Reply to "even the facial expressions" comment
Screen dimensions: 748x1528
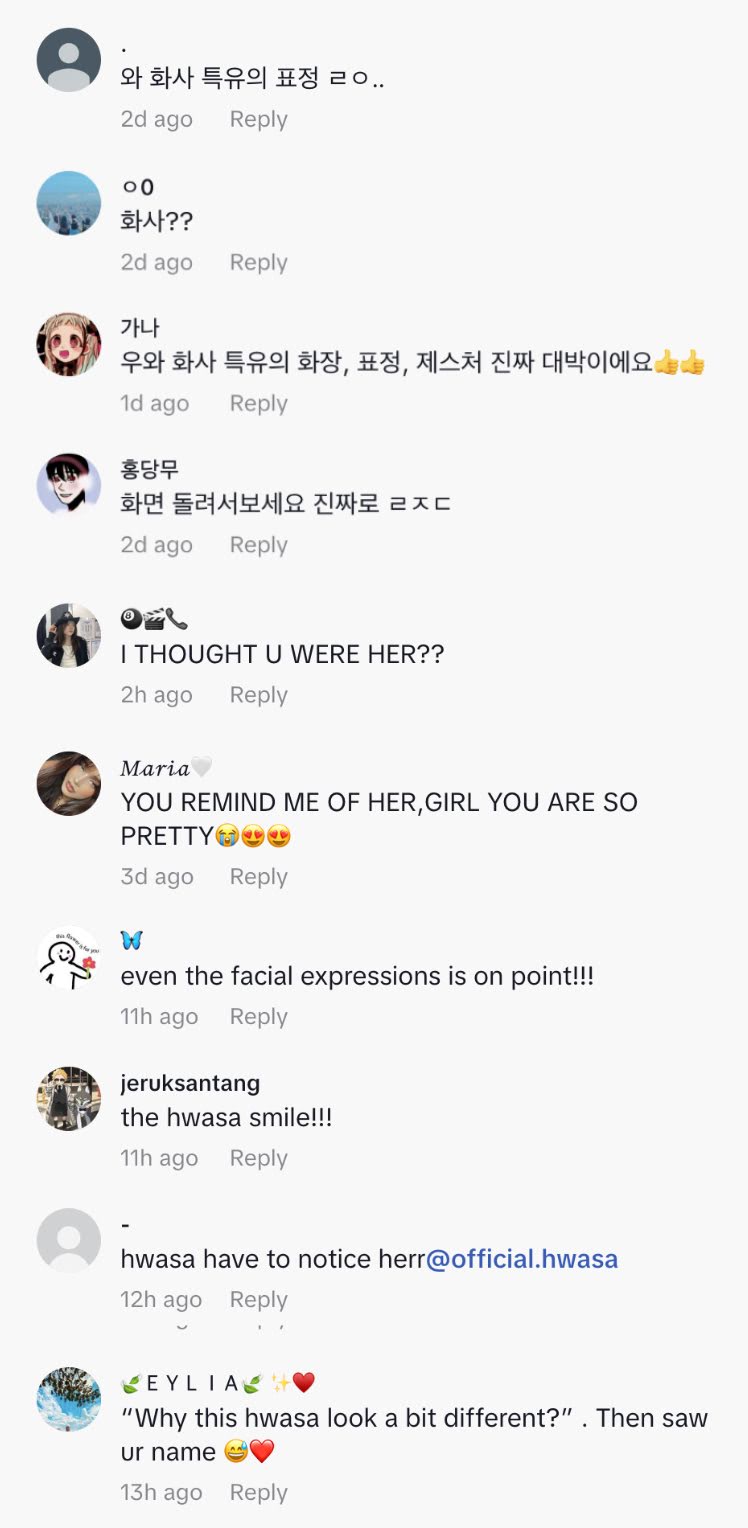258,1017
